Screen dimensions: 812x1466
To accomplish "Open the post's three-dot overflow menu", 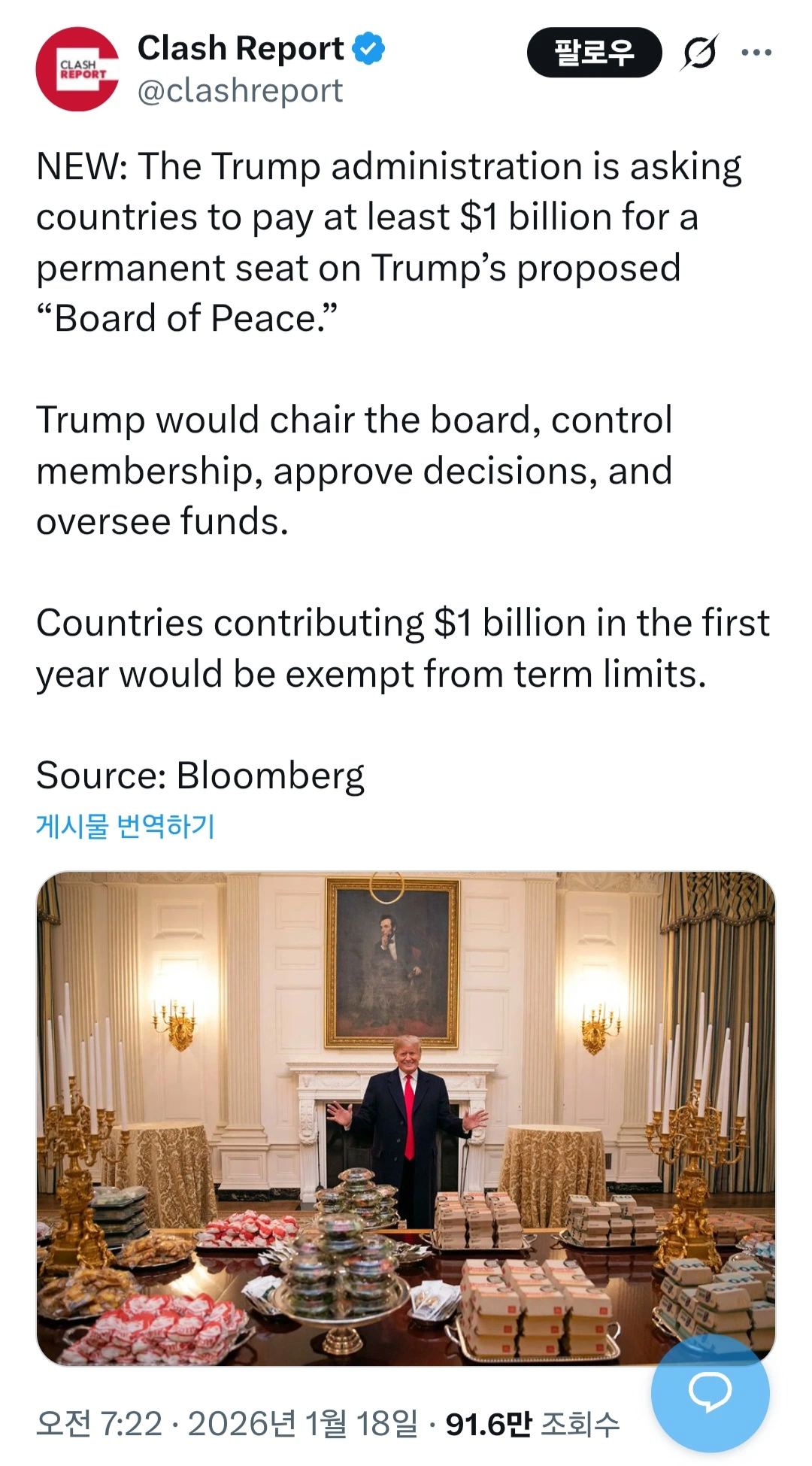I will tap(756, 53).
